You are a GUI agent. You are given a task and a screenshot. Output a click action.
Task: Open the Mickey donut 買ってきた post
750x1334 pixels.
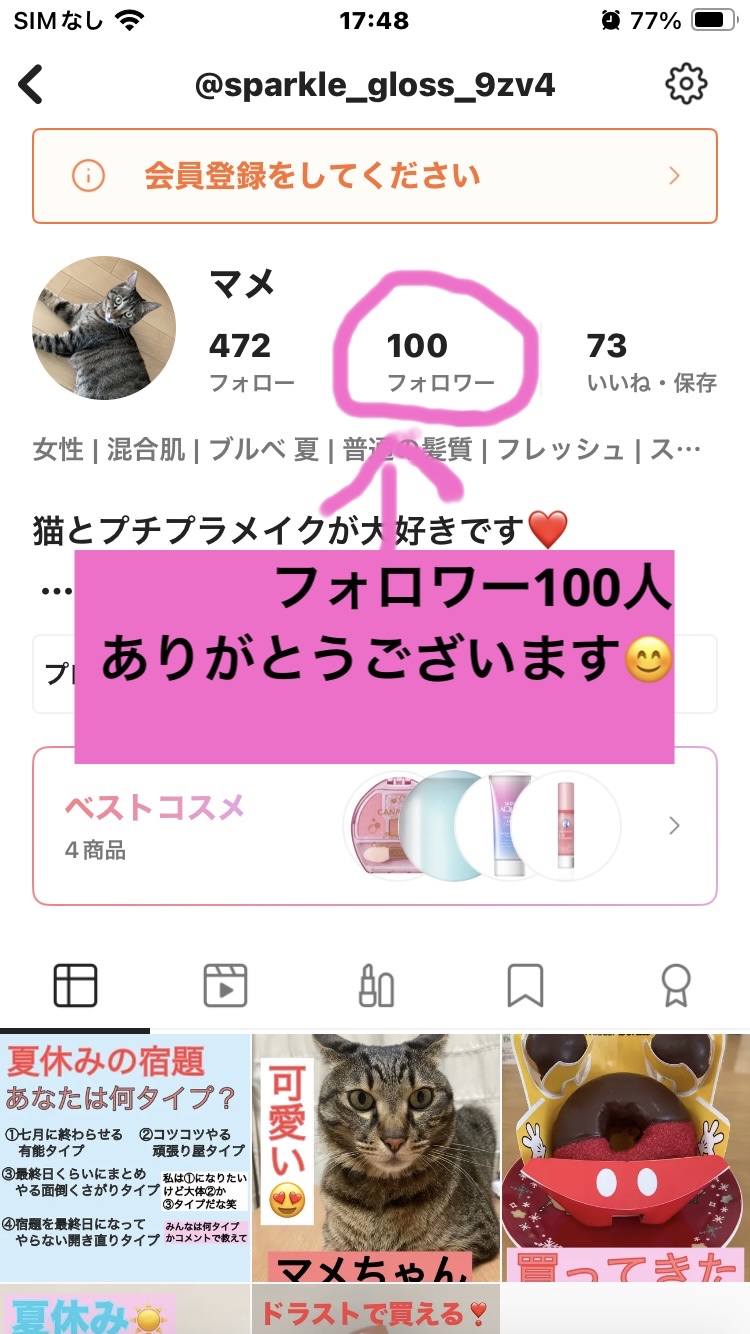625,1160
